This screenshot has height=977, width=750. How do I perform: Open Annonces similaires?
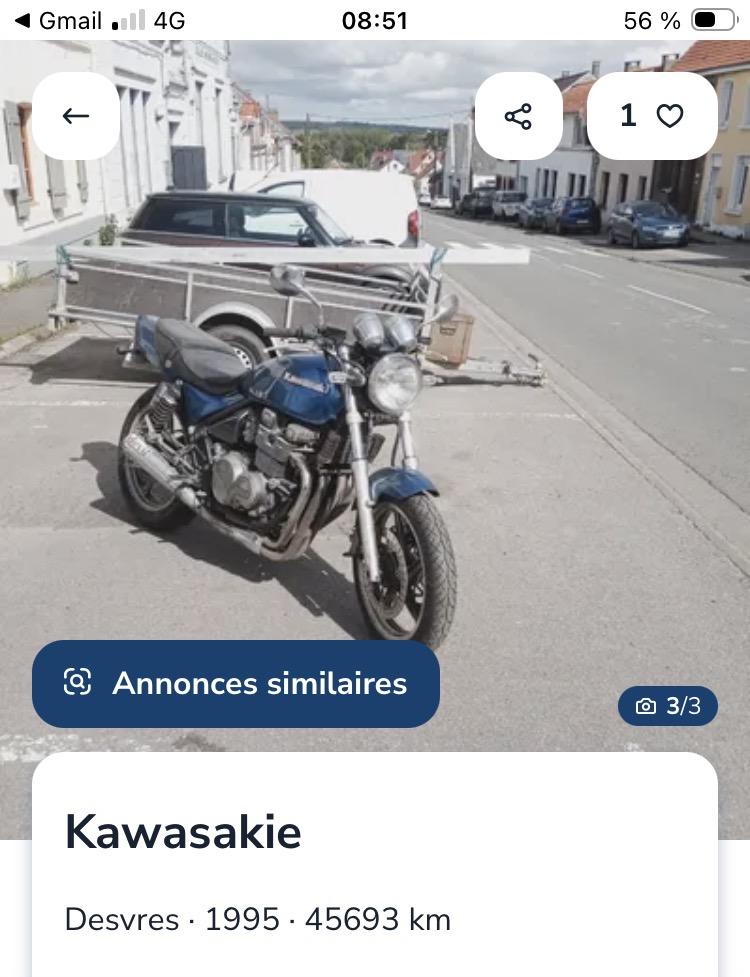tap(236, 683)
